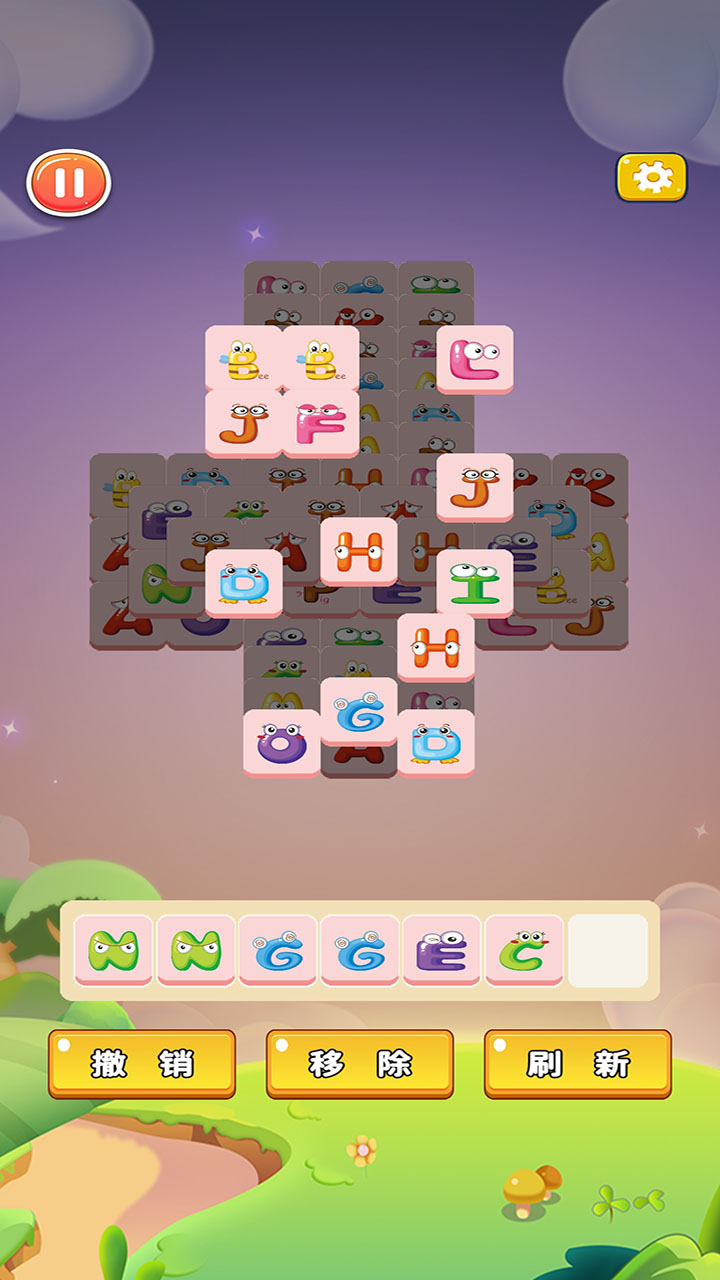
Task: Shuffle tiles with the 刷新 button
Action: pos(578,1064)
